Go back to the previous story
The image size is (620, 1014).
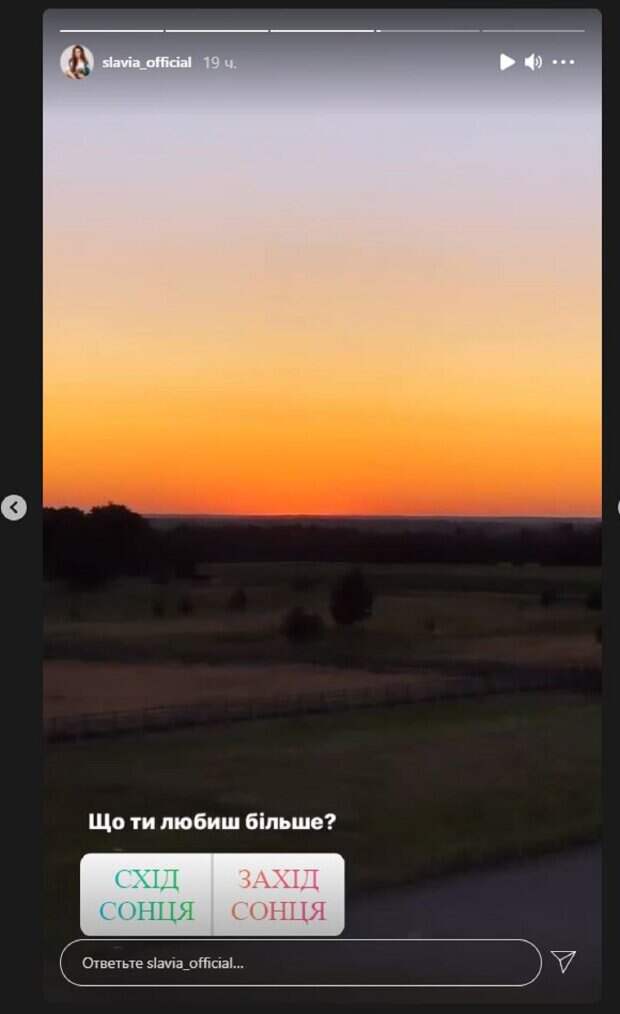point(13,507)
